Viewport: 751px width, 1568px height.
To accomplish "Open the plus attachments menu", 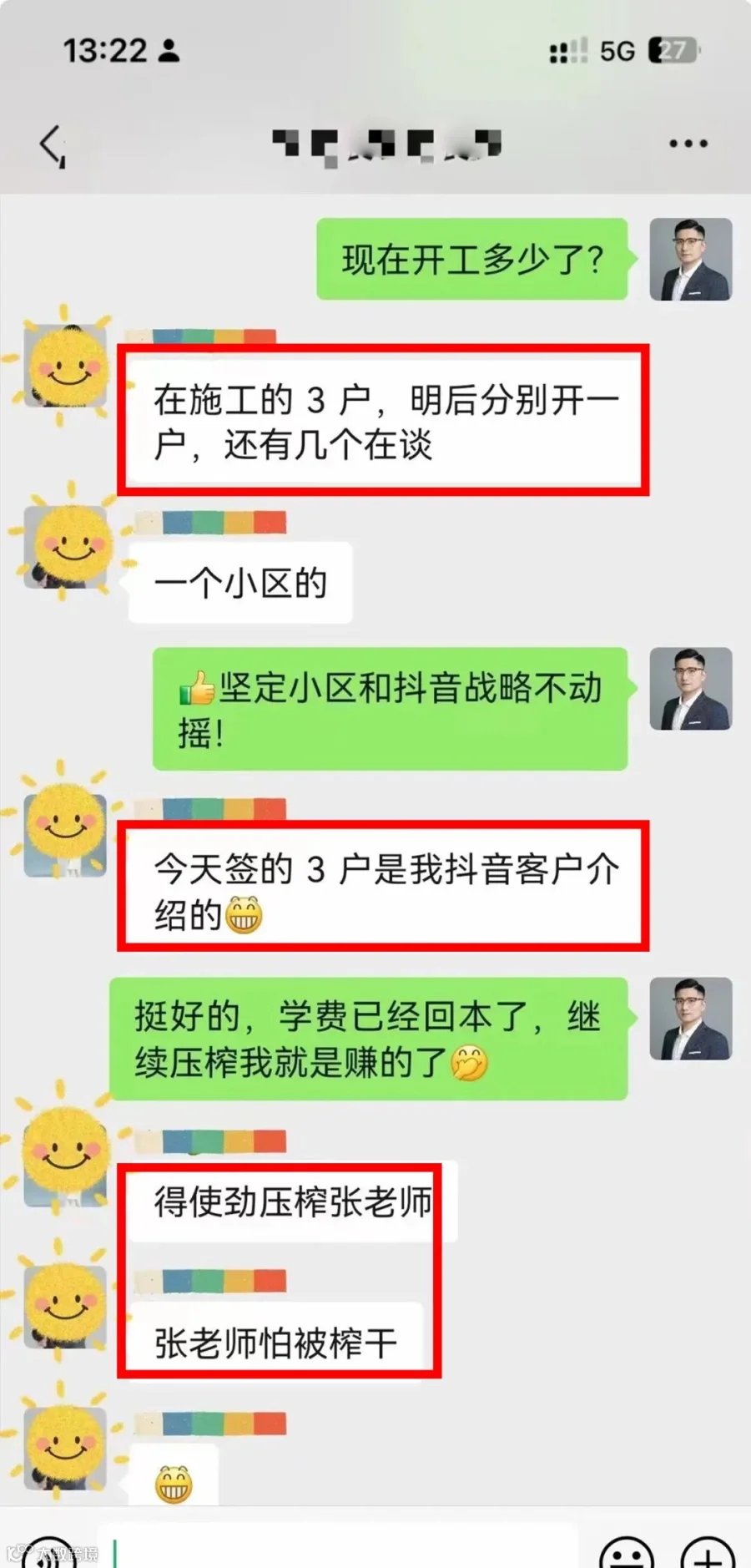I will click(x=707, y=1552).
